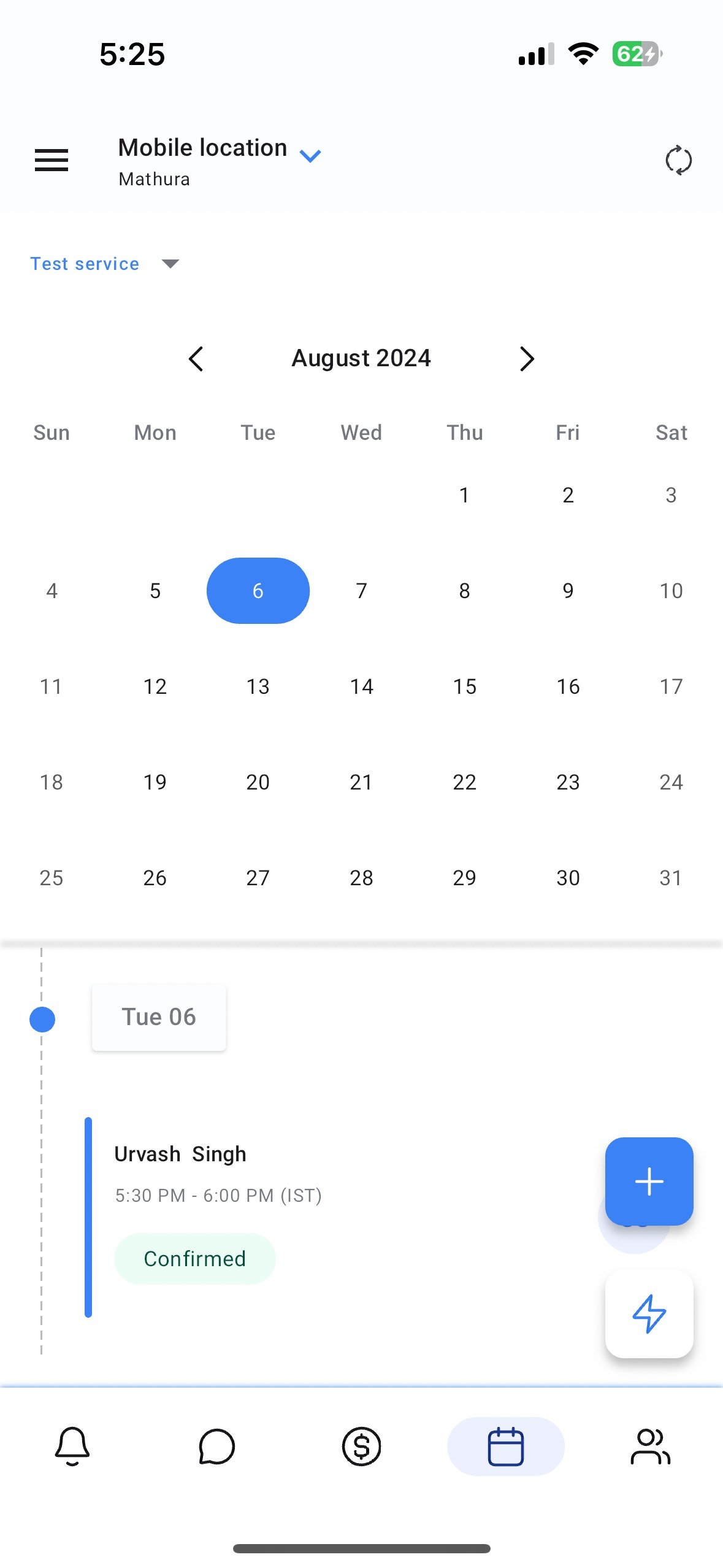Screen dimensions: 723x1568
Task: Switch to the payments dollar tab
Action: tap(361, 1446)
